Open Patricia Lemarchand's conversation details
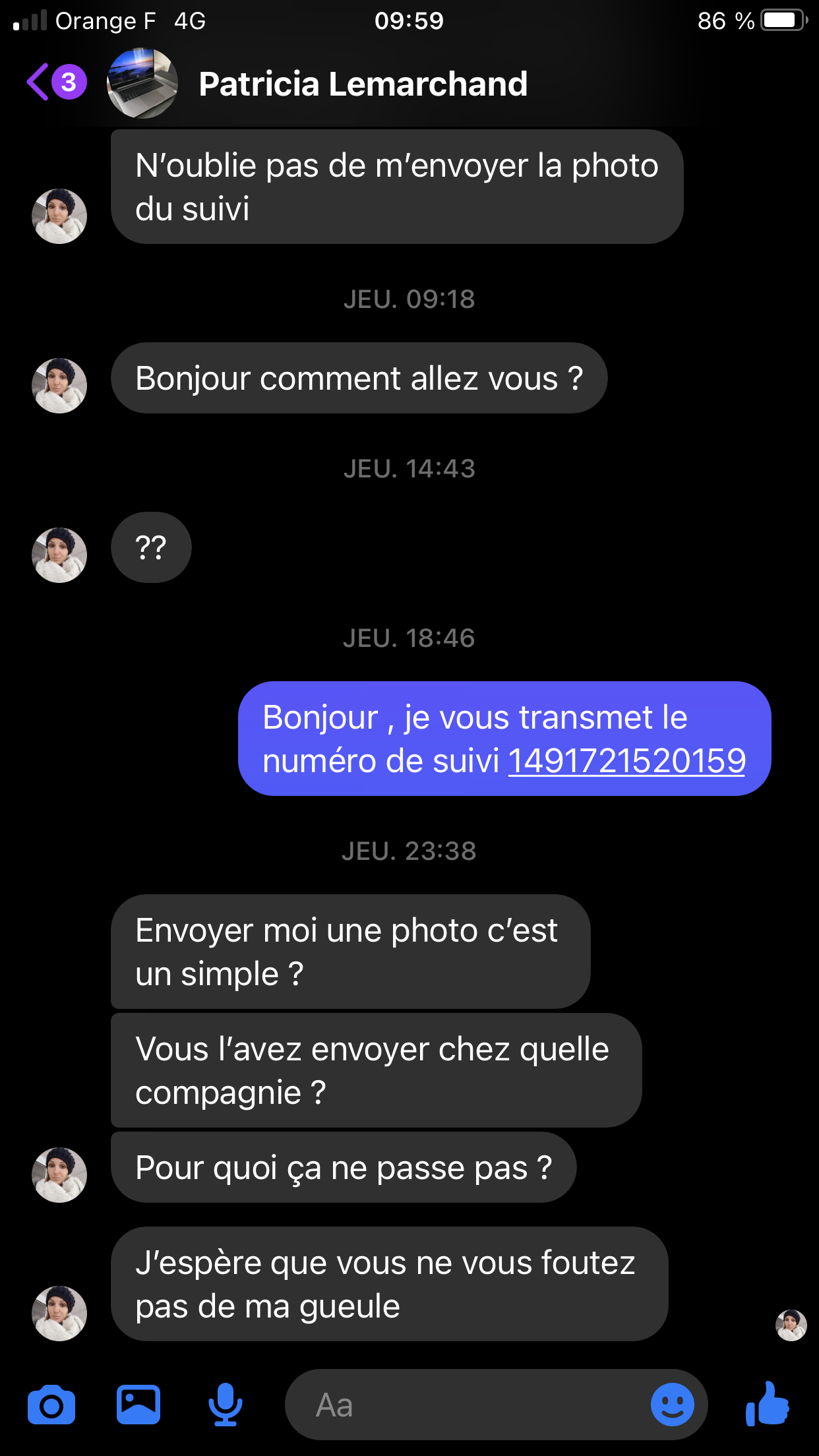The height and width of the screenshot is (1456, 819). click(x=363, y=84)
